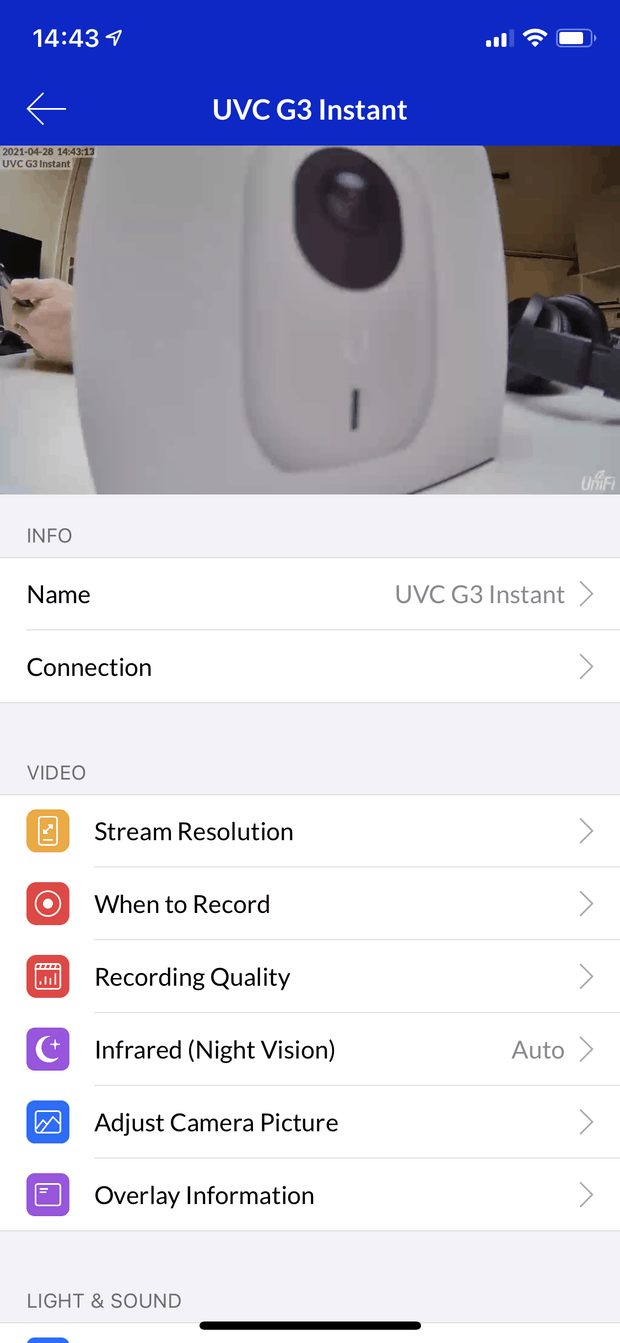Open the live camera preview

pos(310,320)
